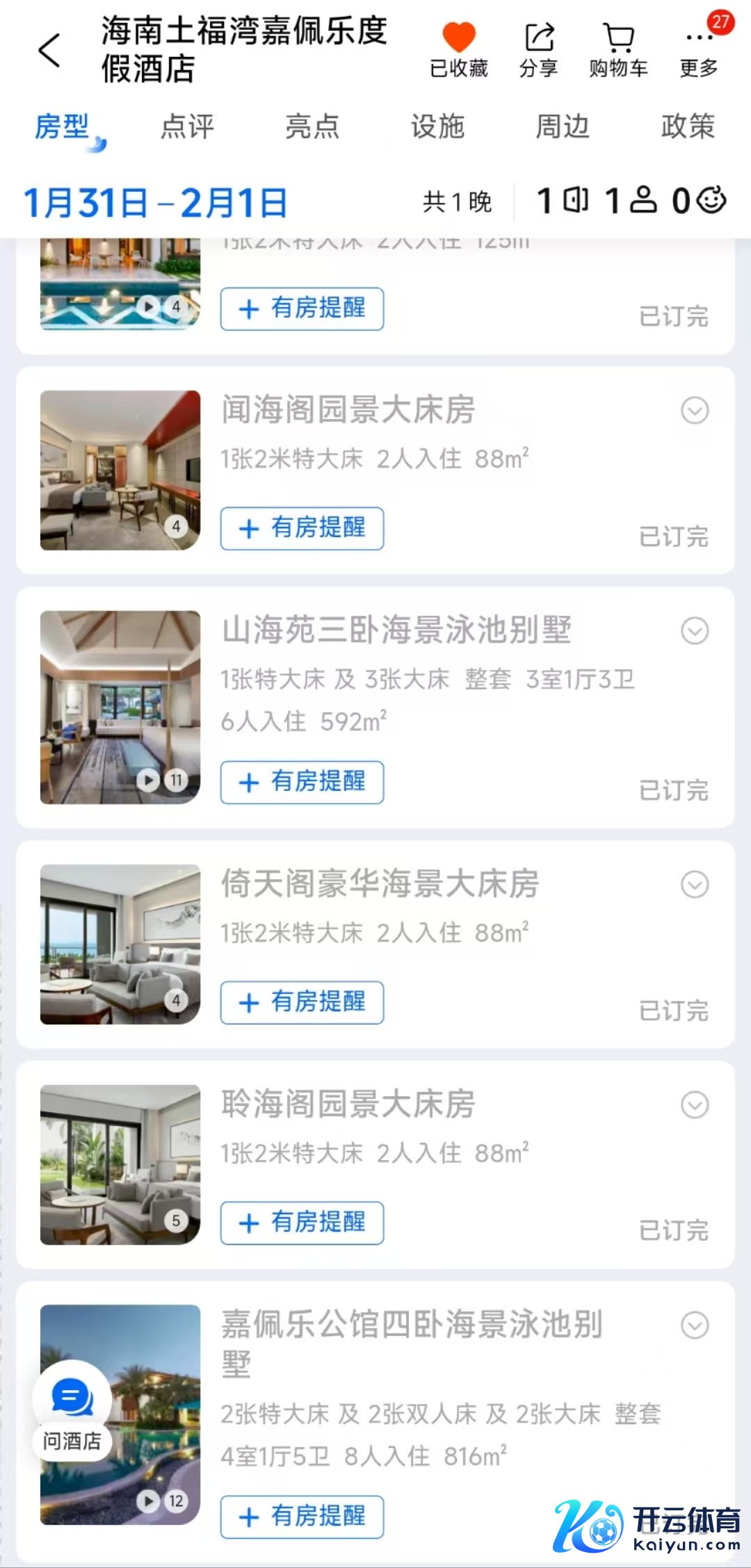
Task: Switch to the 点评 reviews tab
Action: point(187,126)
